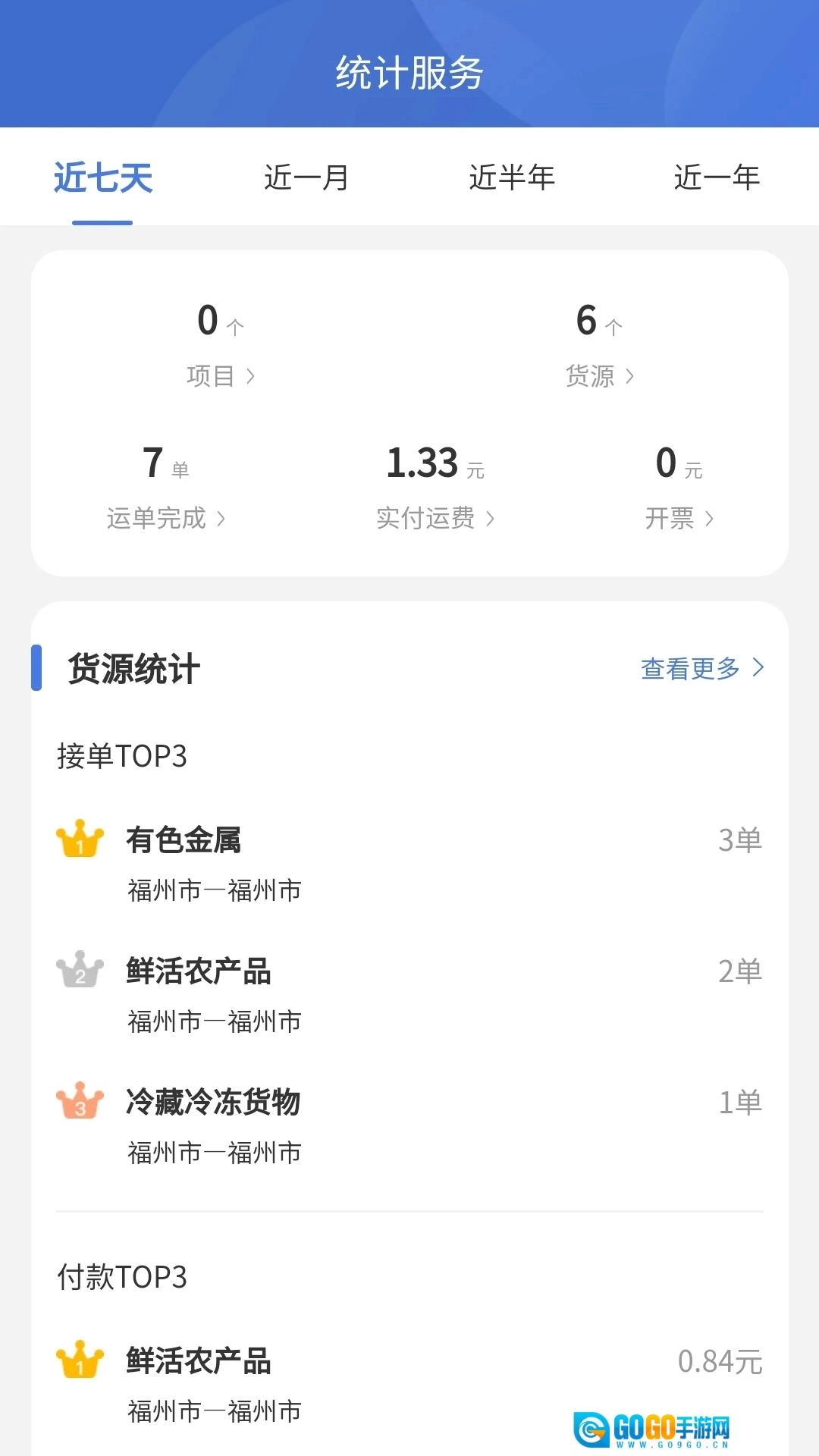The image size is (819, 1456).
Task: Click the 单 unit label beside 7
Action: coord(181,469)
